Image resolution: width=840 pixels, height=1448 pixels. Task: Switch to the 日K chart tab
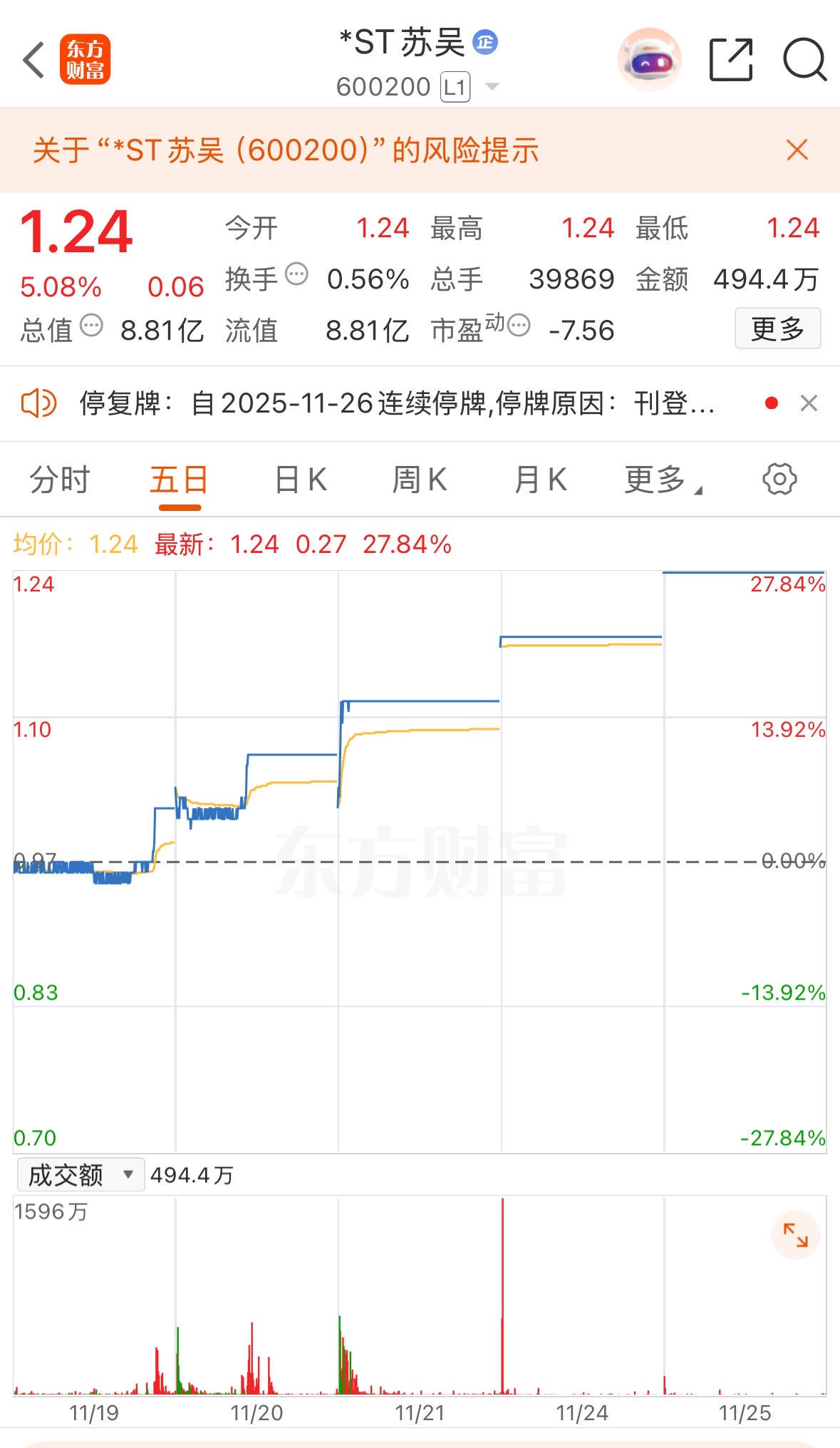301,480
